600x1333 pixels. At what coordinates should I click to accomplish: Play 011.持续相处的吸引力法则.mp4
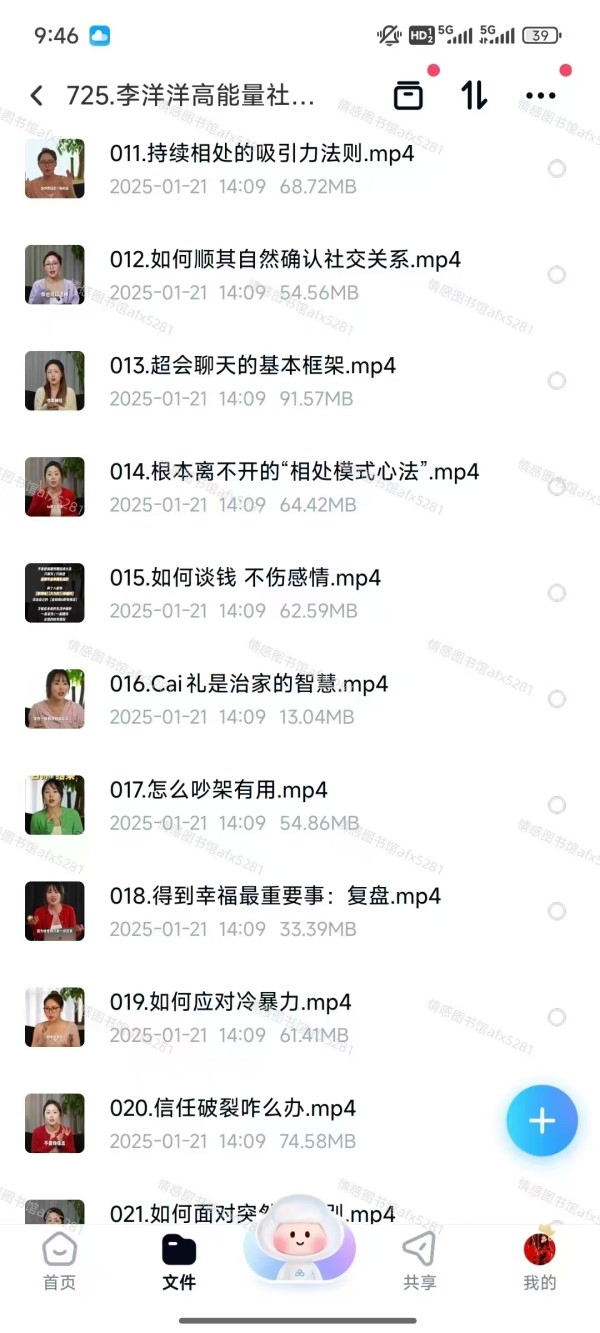[261, 154]
